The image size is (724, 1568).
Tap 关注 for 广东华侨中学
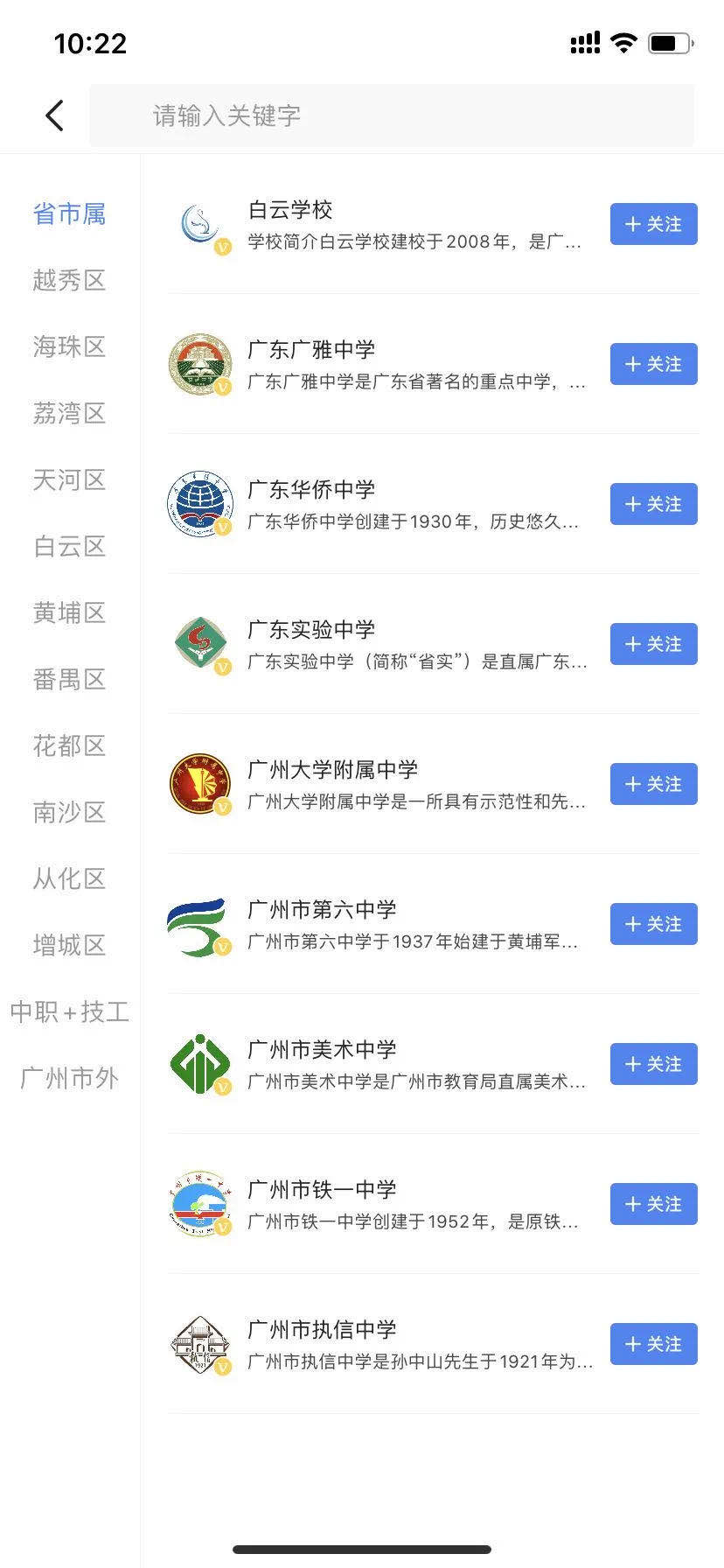coord(653,504)
